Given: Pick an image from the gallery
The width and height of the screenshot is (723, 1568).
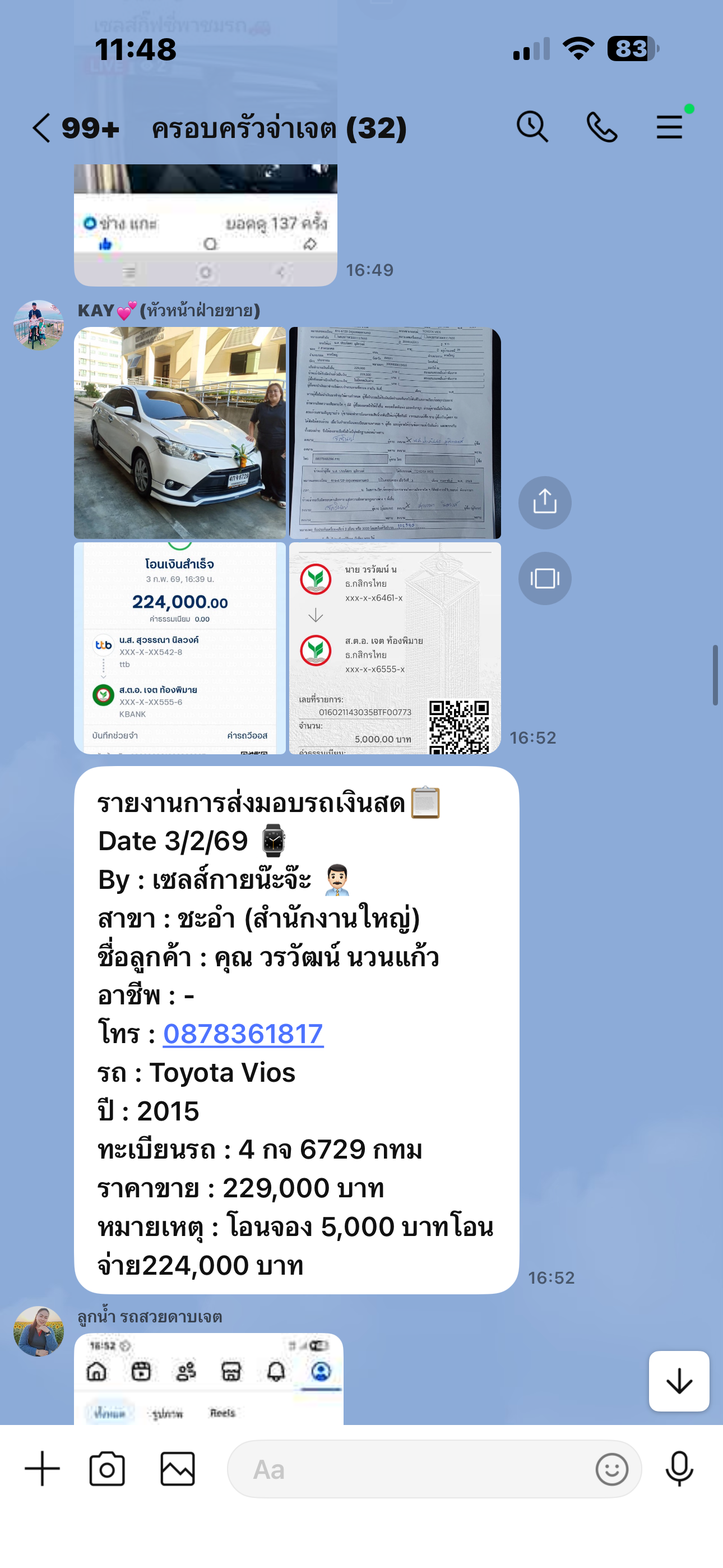Looking at the screenshot, I should click(178, 1469).
